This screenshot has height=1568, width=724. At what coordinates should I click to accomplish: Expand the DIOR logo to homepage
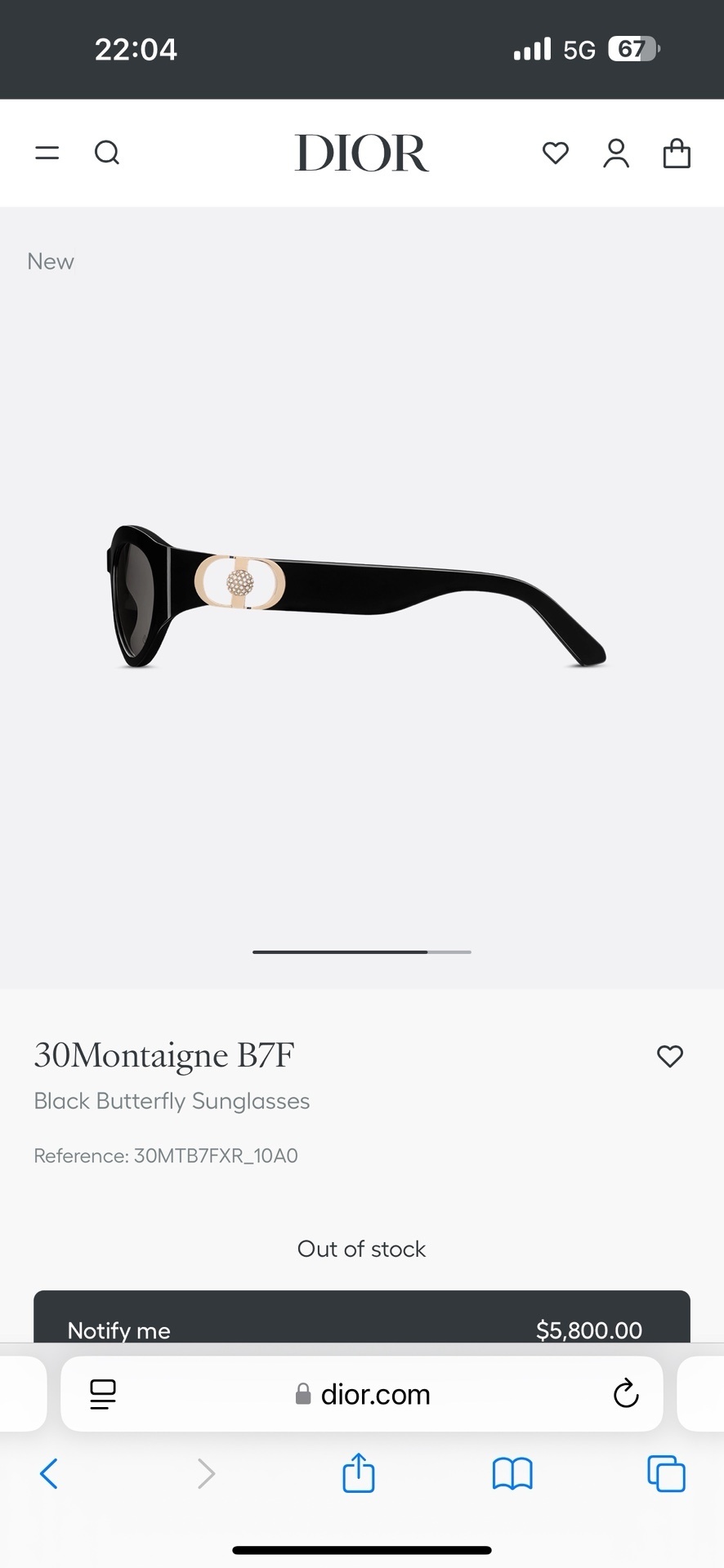coord(361,153)
